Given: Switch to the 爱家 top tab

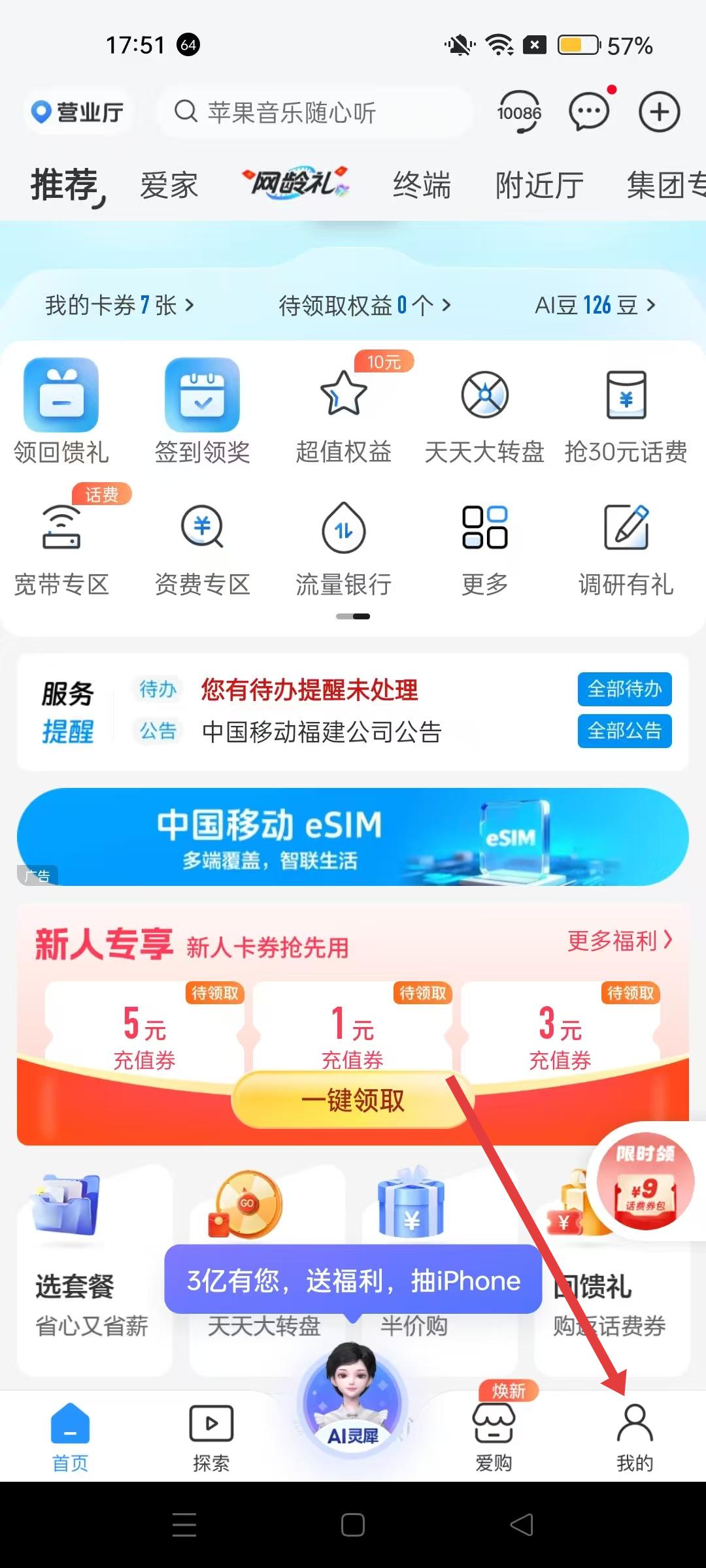Looking at the screenshot, I should point(169,186).
